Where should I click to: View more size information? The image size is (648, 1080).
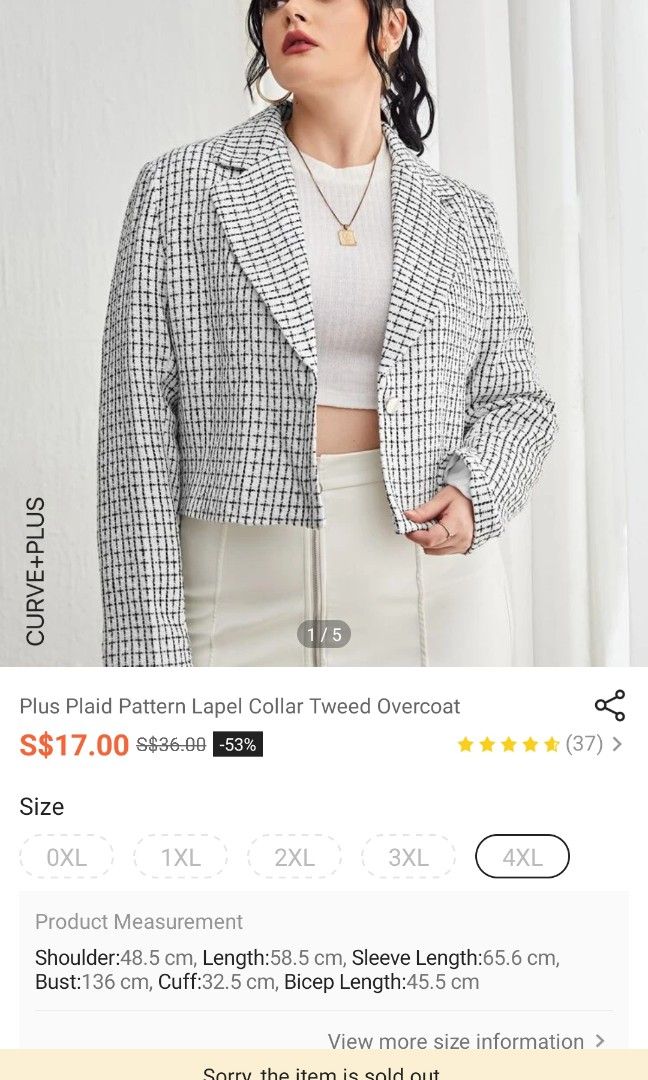click(x=466, y=1041)
